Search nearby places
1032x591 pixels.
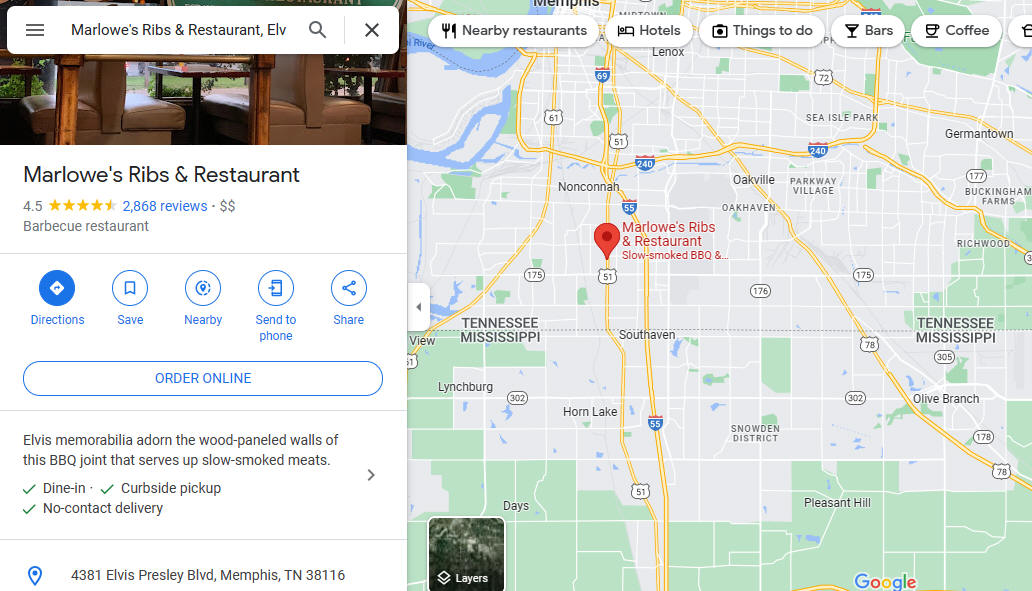[x=203, y=289]
